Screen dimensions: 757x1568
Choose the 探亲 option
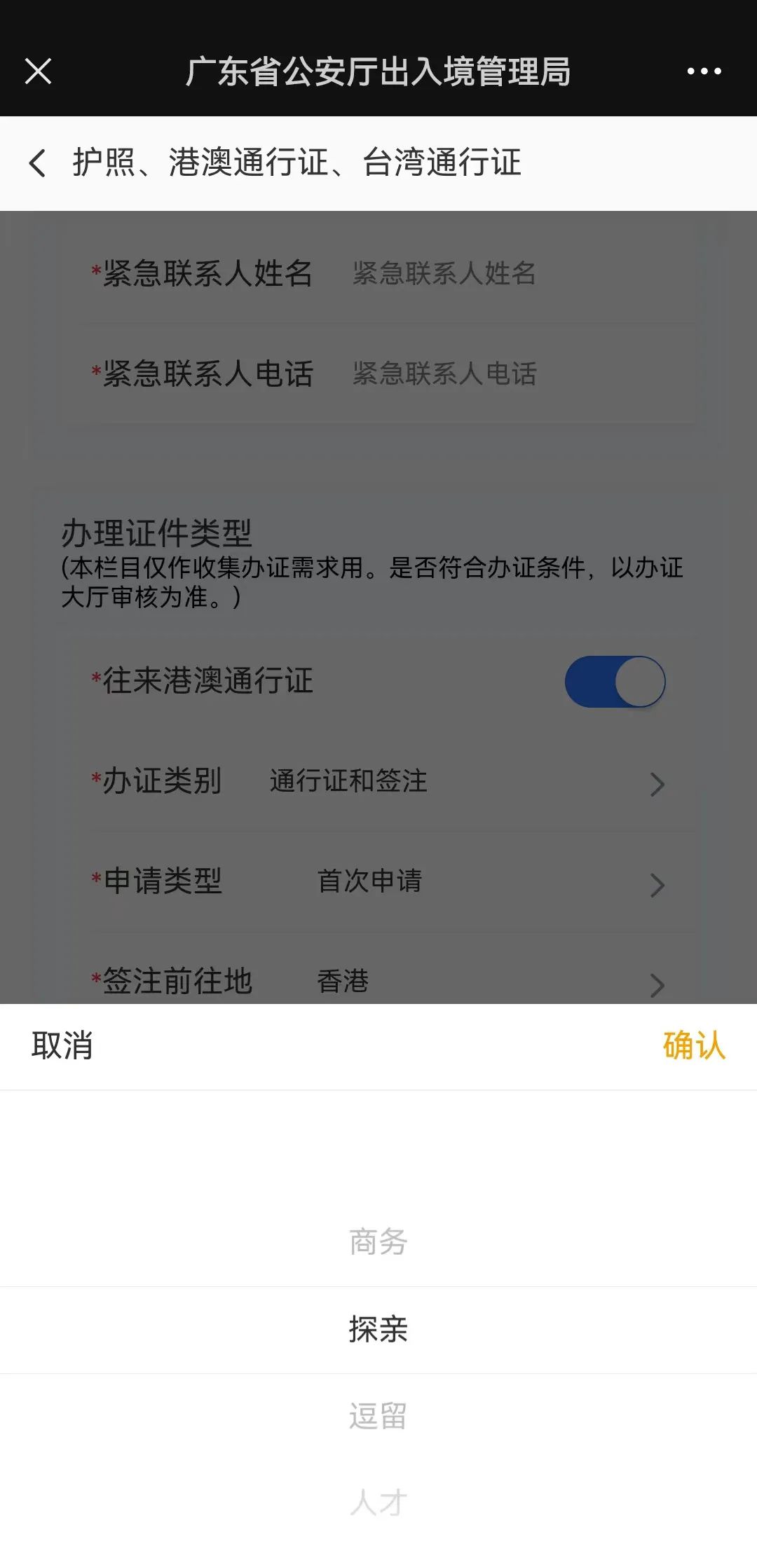coord(378,1329)
